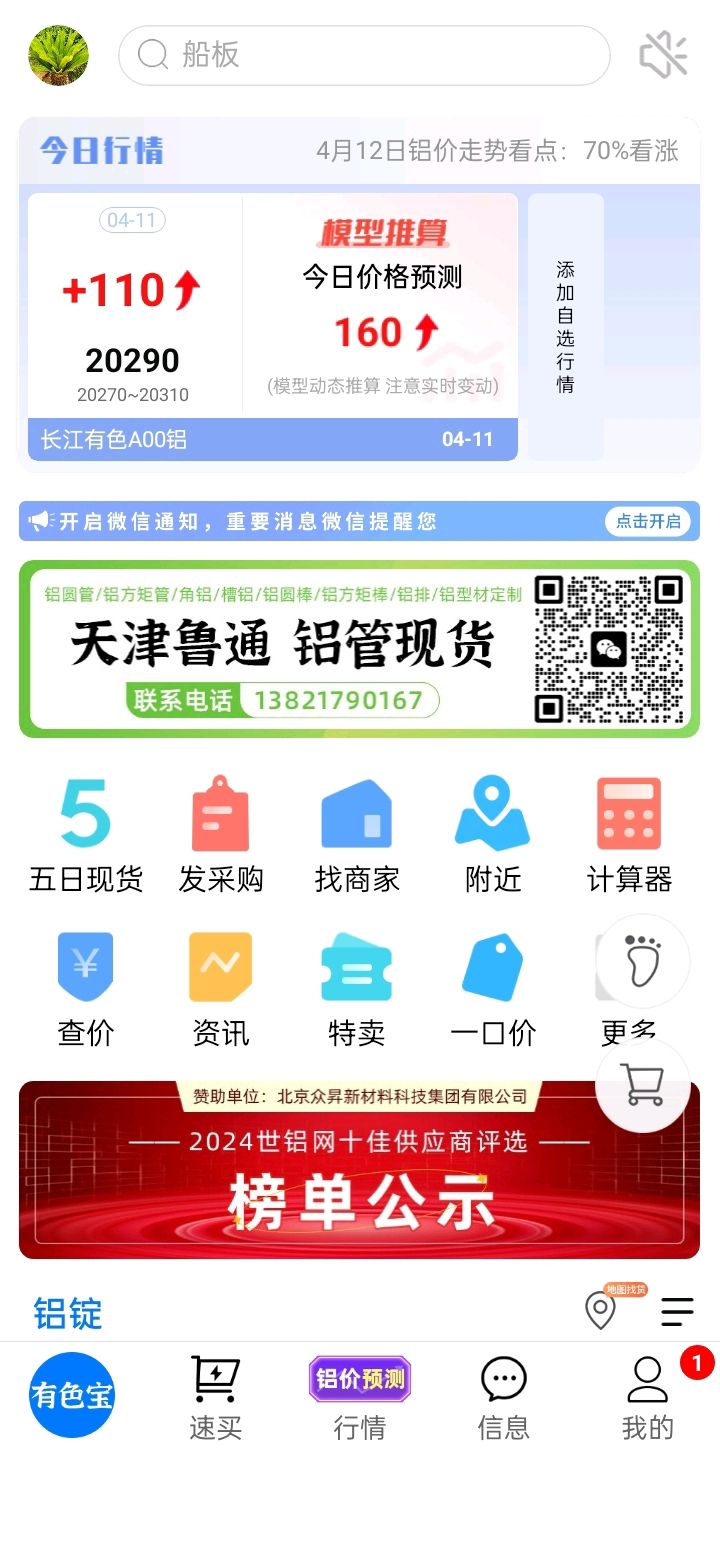The width and height of the screenshot is (720, 1548).
Task: Open 资讯 news section
Action: pyautogui.click(x=221, y=989)
